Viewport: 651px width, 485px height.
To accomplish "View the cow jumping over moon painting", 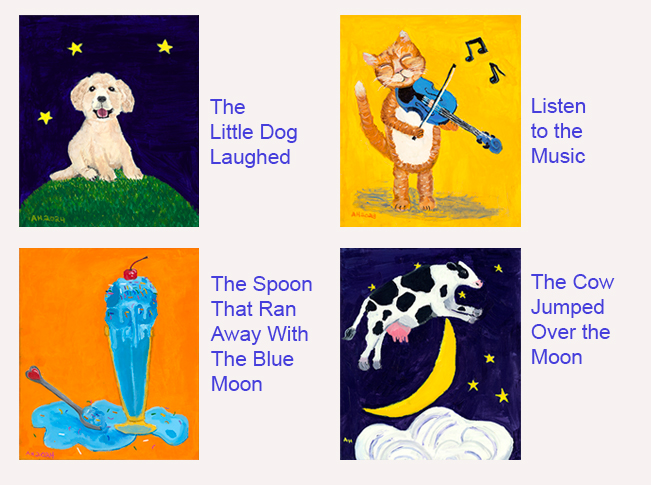I will pos(430,354).
